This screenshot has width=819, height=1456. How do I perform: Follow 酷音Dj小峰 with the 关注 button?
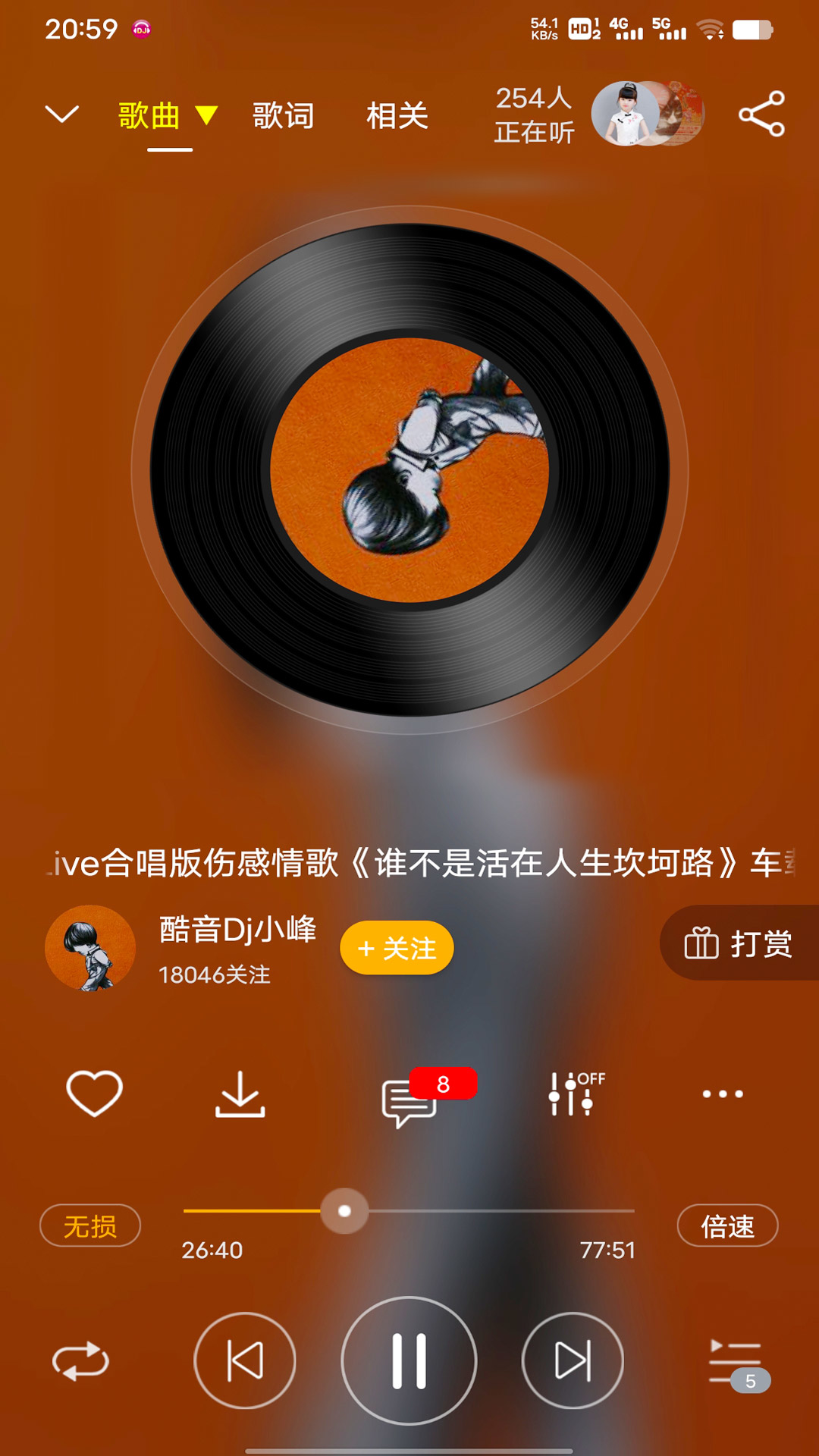(397, 948)
